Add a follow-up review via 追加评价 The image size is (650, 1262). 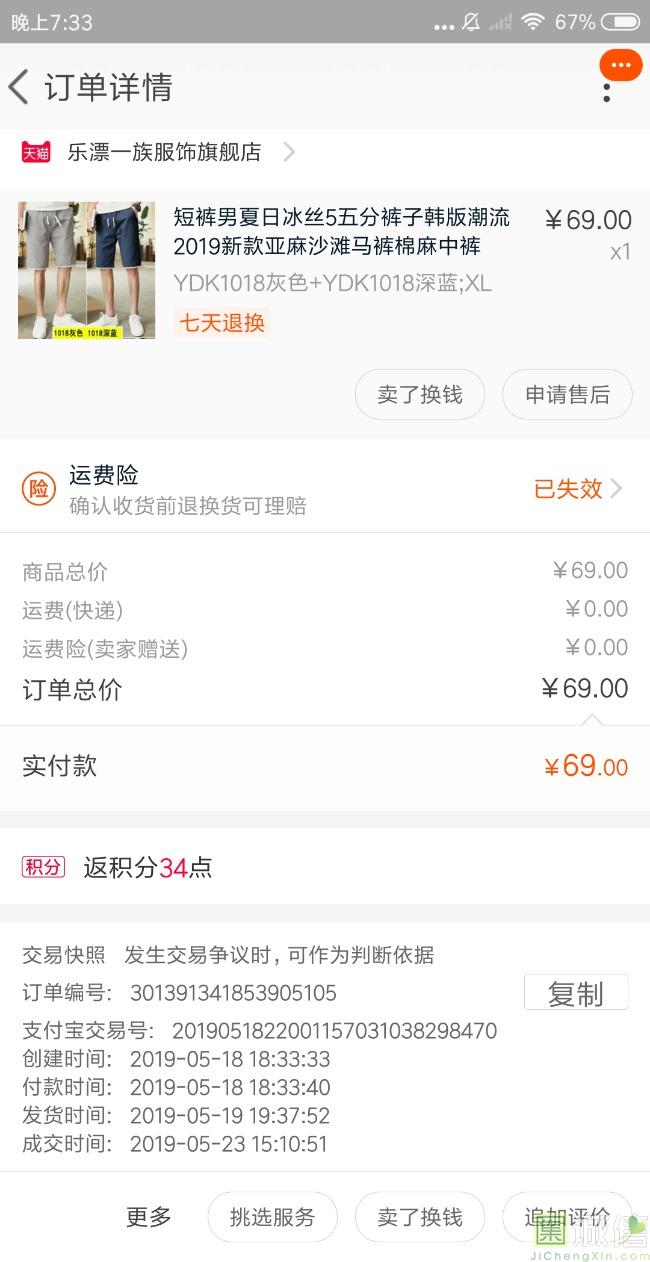pyautogui.click(x=566, y=1217)
